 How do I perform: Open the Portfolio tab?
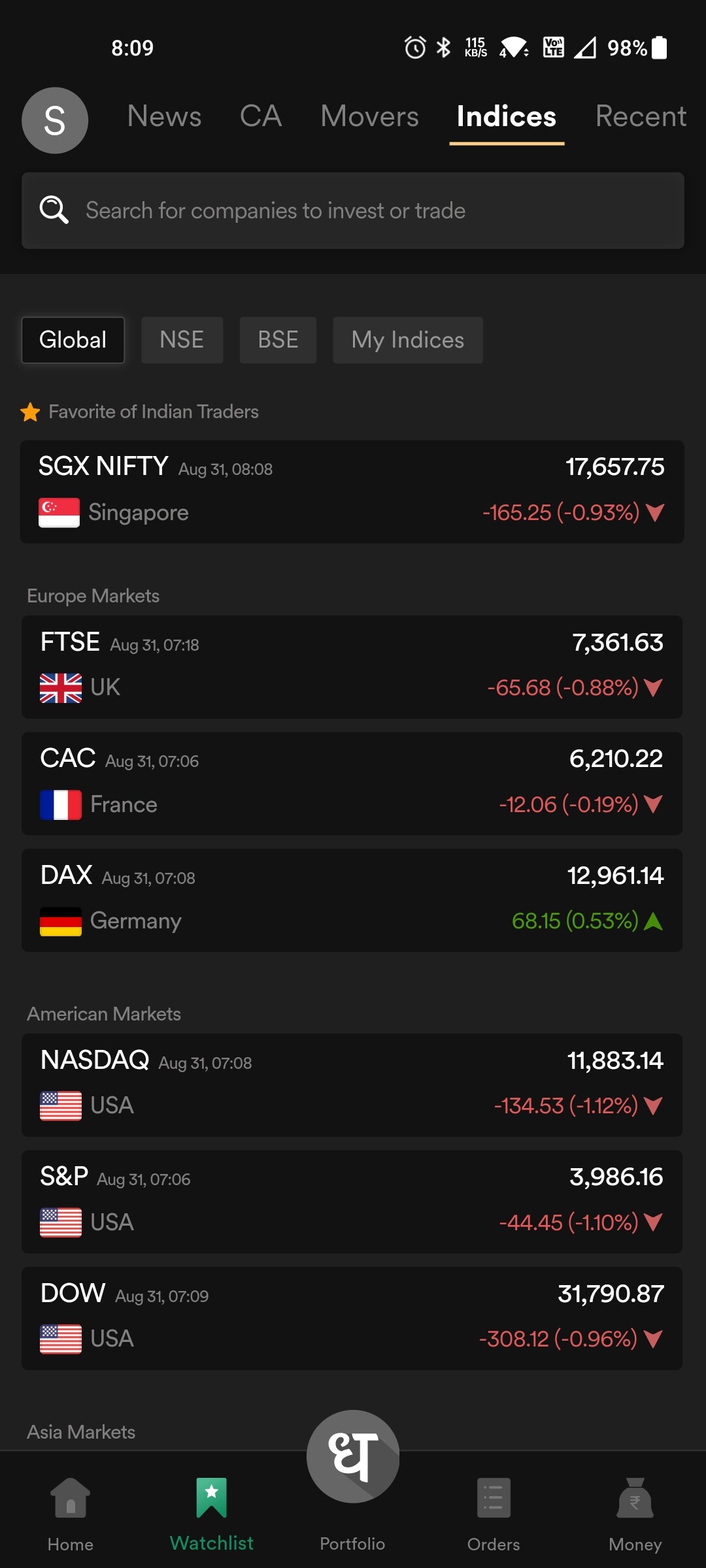point(352,1483)
